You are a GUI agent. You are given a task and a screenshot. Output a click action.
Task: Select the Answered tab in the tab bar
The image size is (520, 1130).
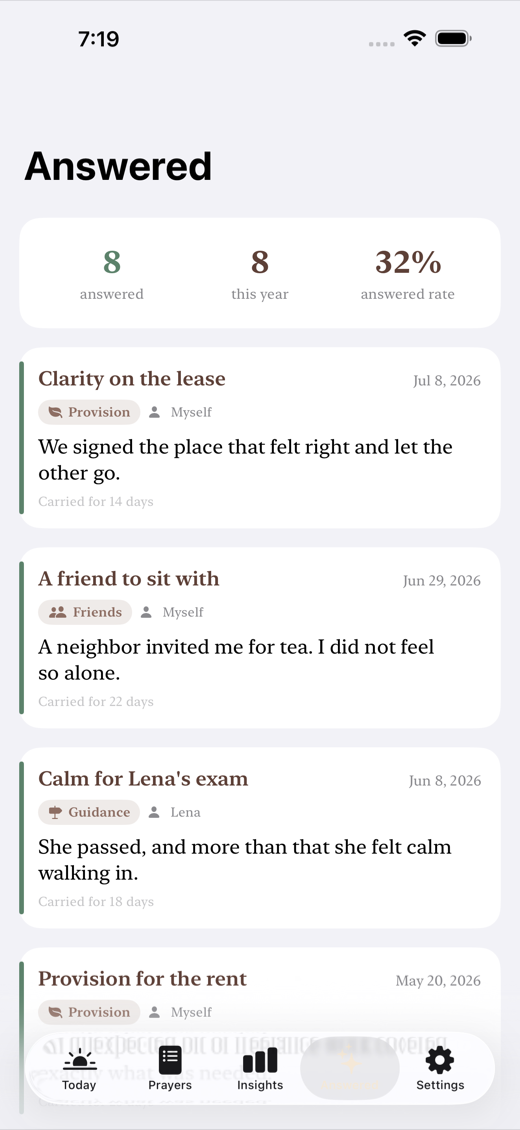click(350, 1069)
